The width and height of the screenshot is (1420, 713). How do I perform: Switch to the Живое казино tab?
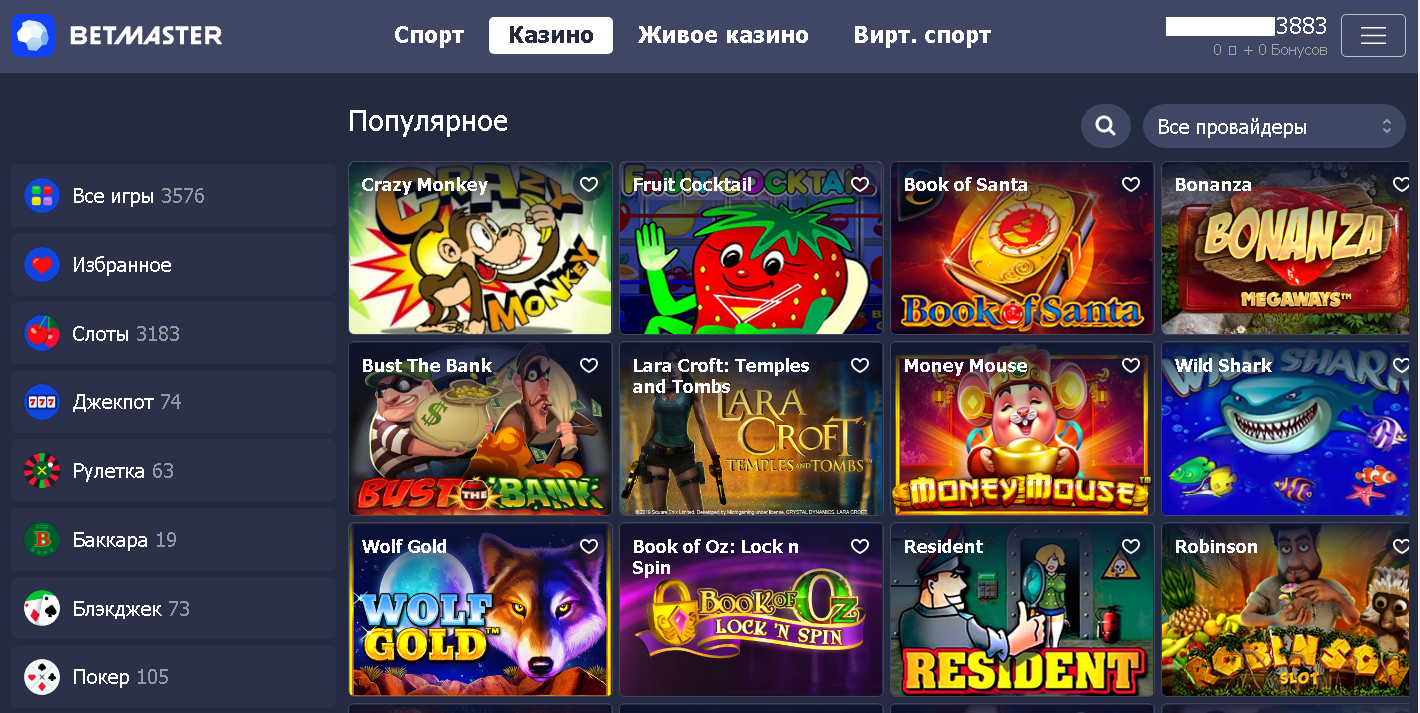tap(723, 35)
